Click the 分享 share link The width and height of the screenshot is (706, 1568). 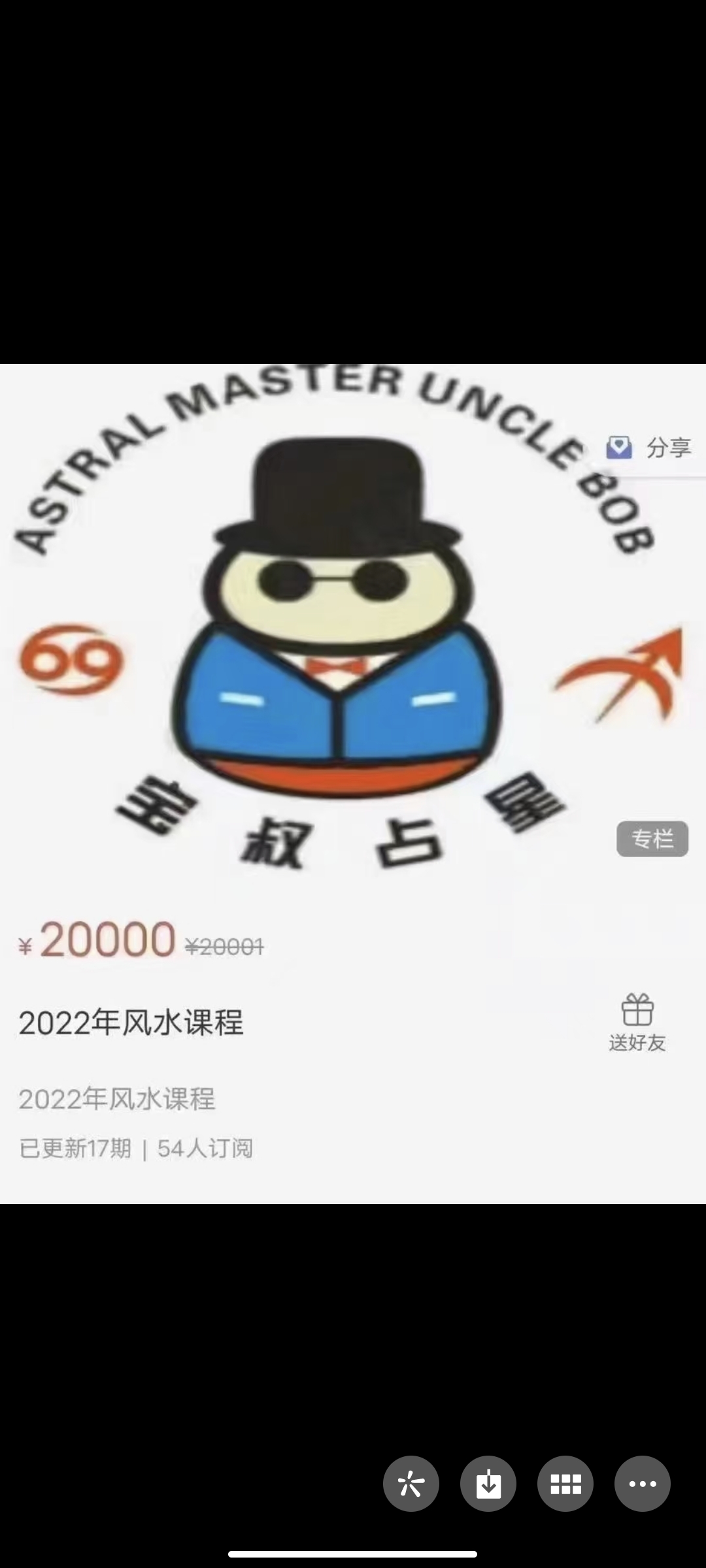pyautogui.click(x=667, y=449)
